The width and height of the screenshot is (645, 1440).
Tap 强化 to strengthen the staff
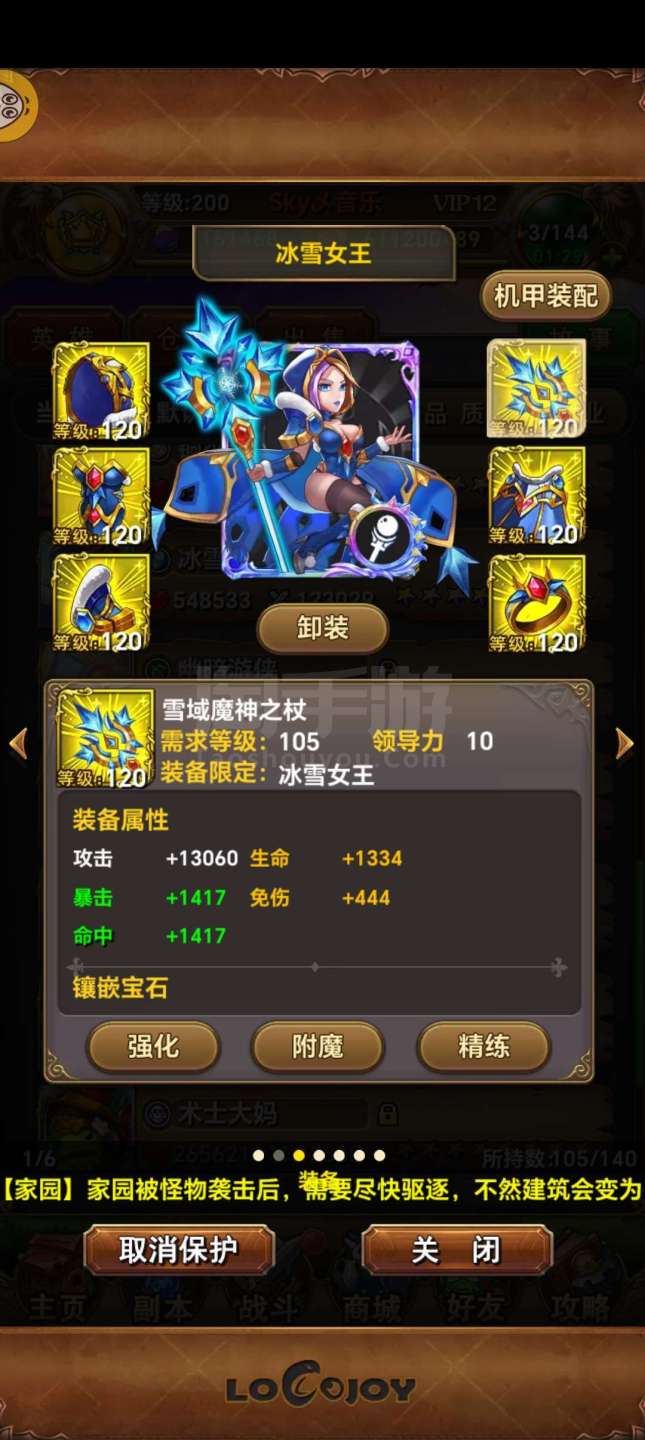coord(153,1046)
